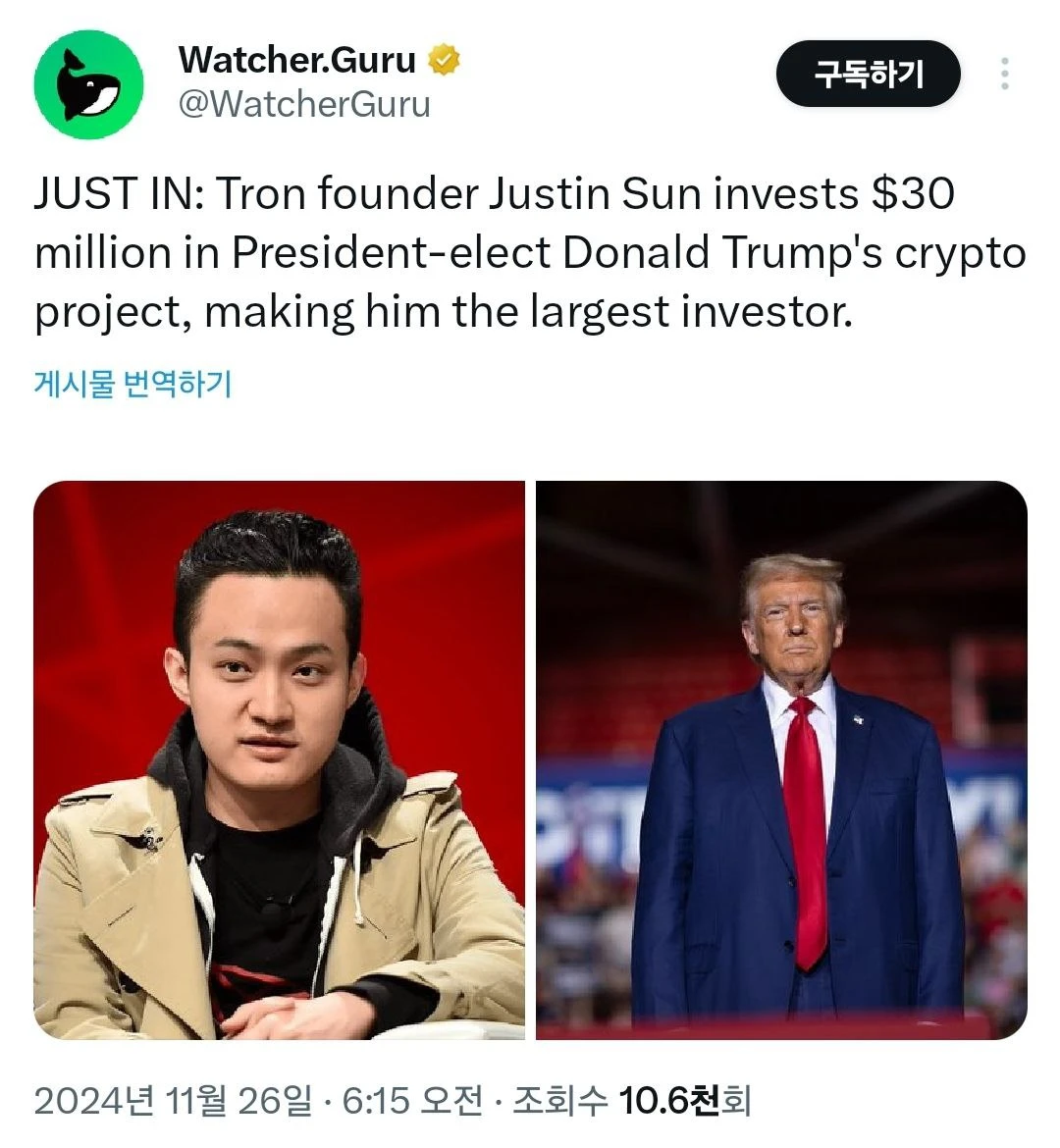Open the post overflow menu
1060x1148 pixels.
pos(1004,74)
